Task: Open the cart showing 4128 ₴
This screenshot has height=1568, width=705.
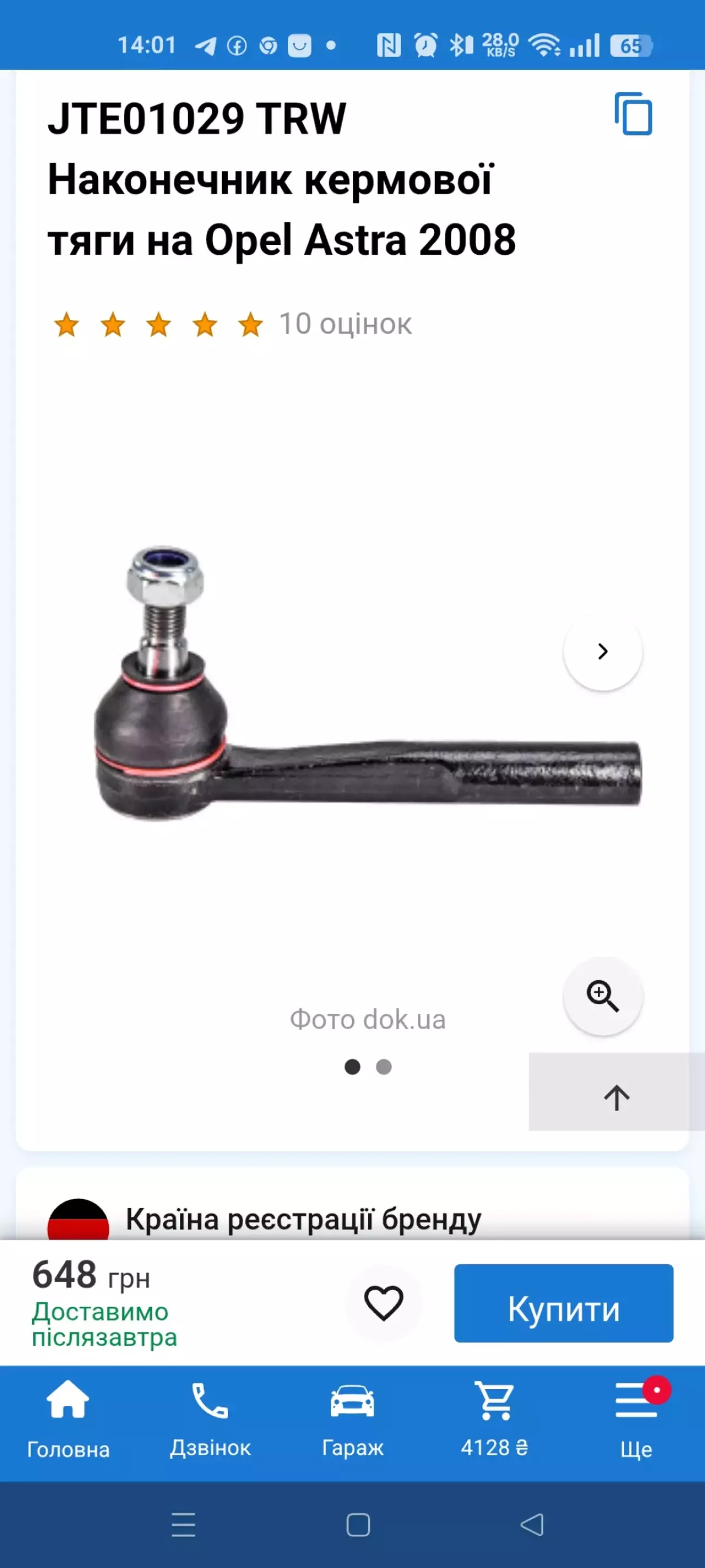Action: 494,1421
